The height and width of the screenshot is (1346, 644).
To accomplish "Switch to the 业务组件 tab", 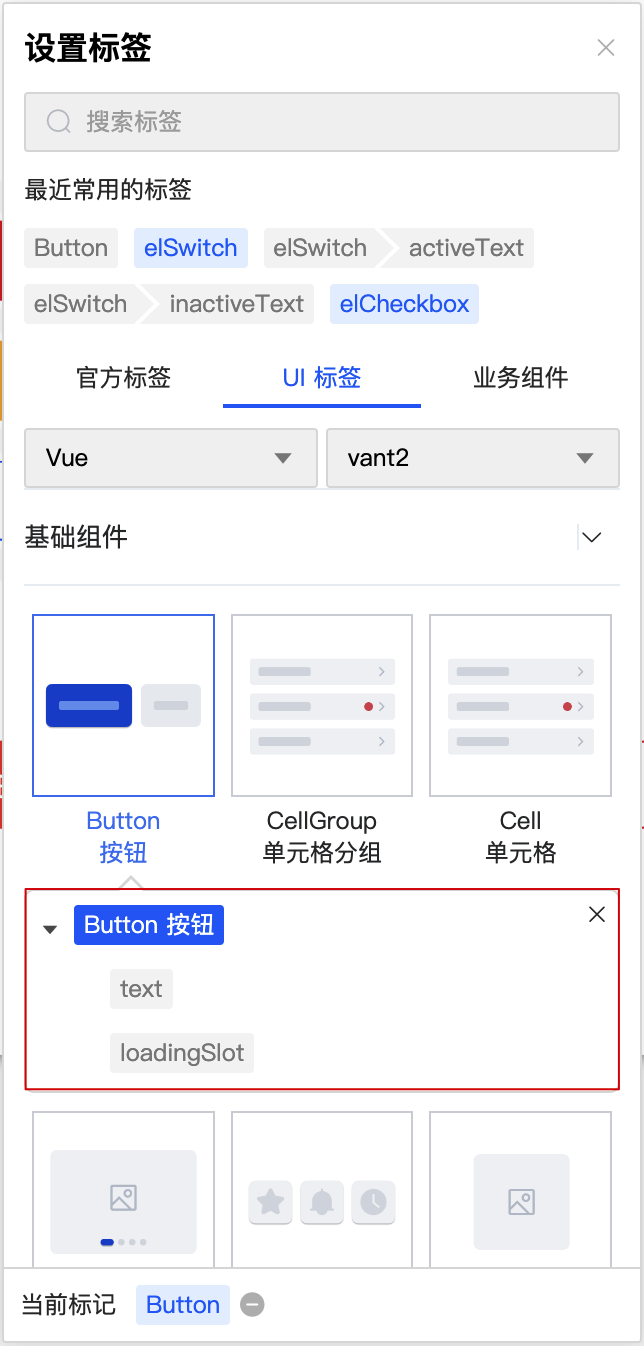I will pyautogui.click(x=520, y=378).
